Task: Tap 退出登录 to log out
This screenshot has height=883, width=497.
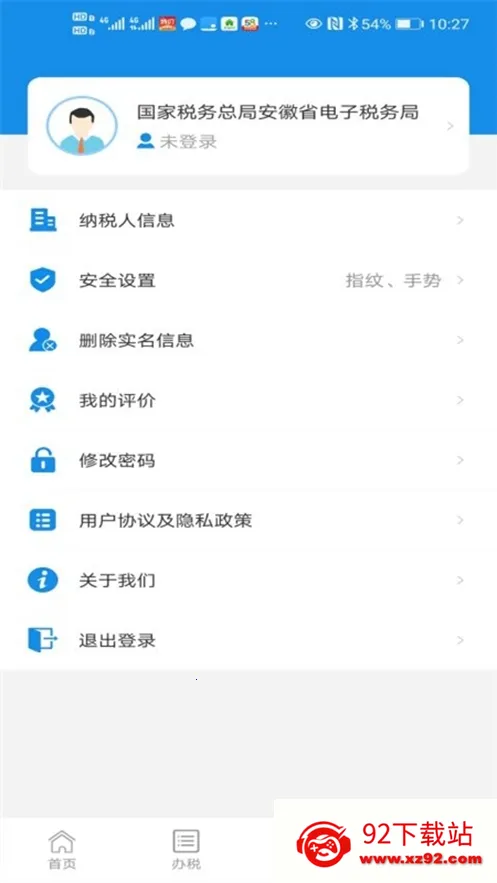Action: click(248, 640)
